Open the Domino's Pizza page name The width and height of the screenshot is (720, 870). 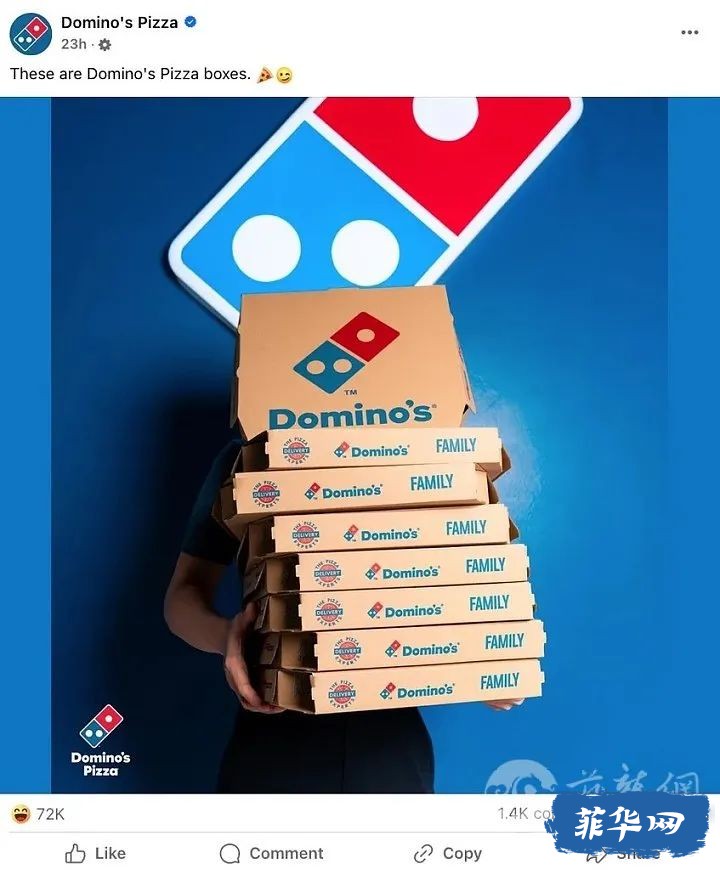click(119, 22)
